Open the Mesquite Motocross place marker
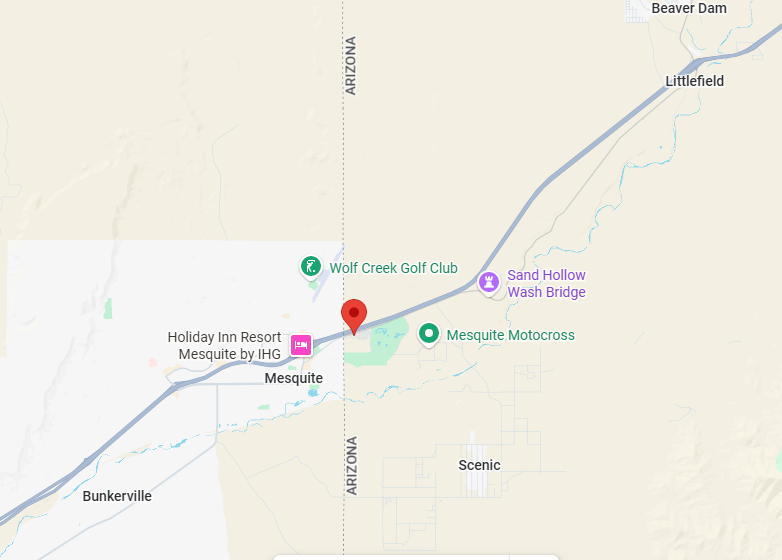Viewport: 782px width, 560px height. click(429, 334)
